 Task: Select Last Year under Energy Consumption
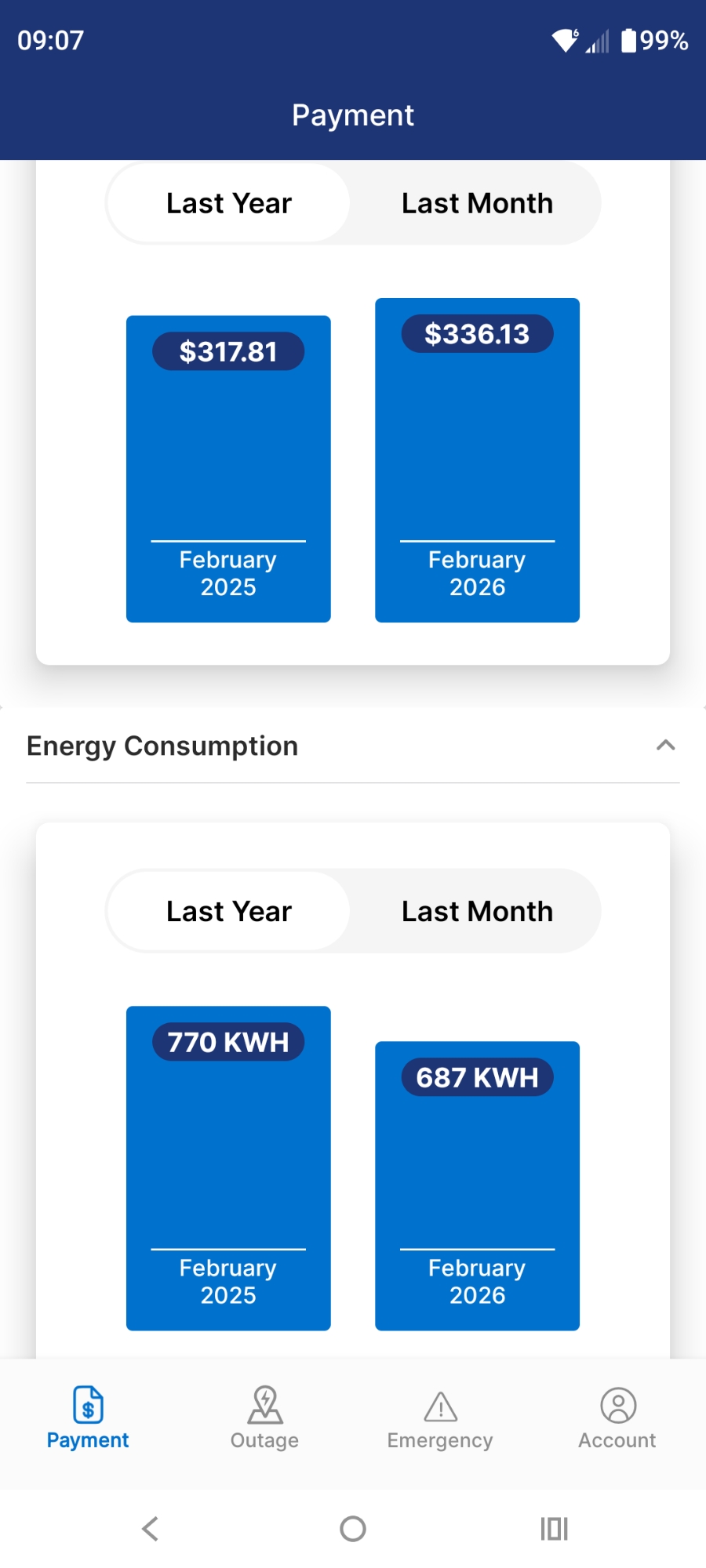[228, 912]
